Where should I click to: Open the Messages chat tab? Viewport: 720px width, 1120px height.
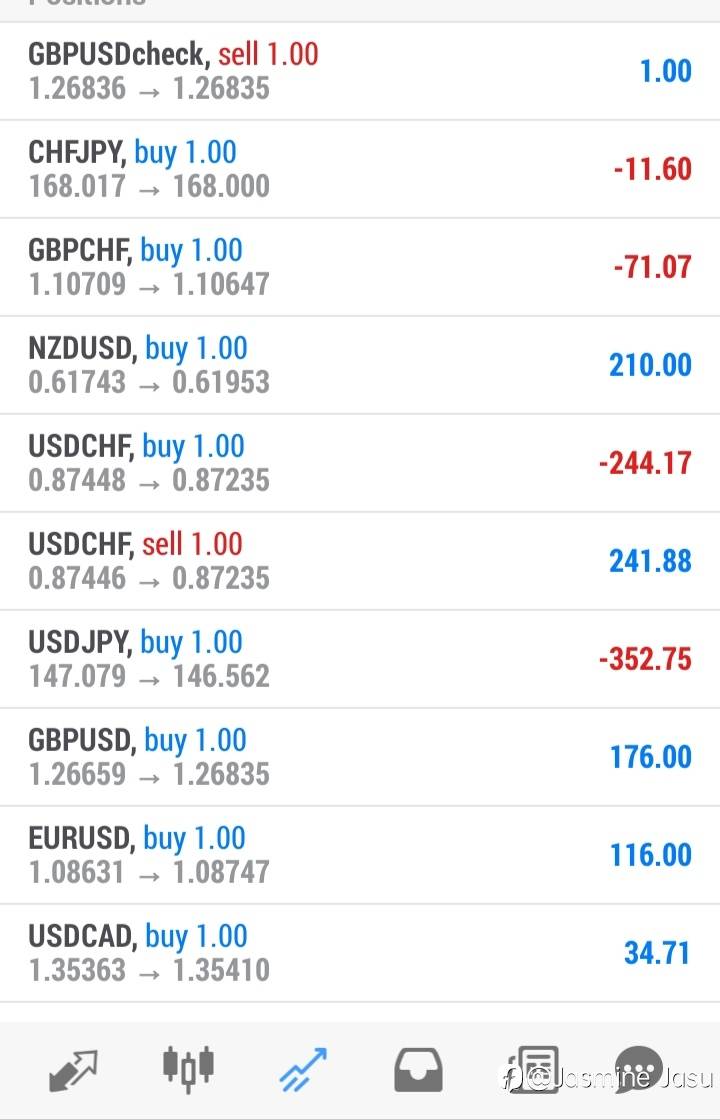point(638,1069)
